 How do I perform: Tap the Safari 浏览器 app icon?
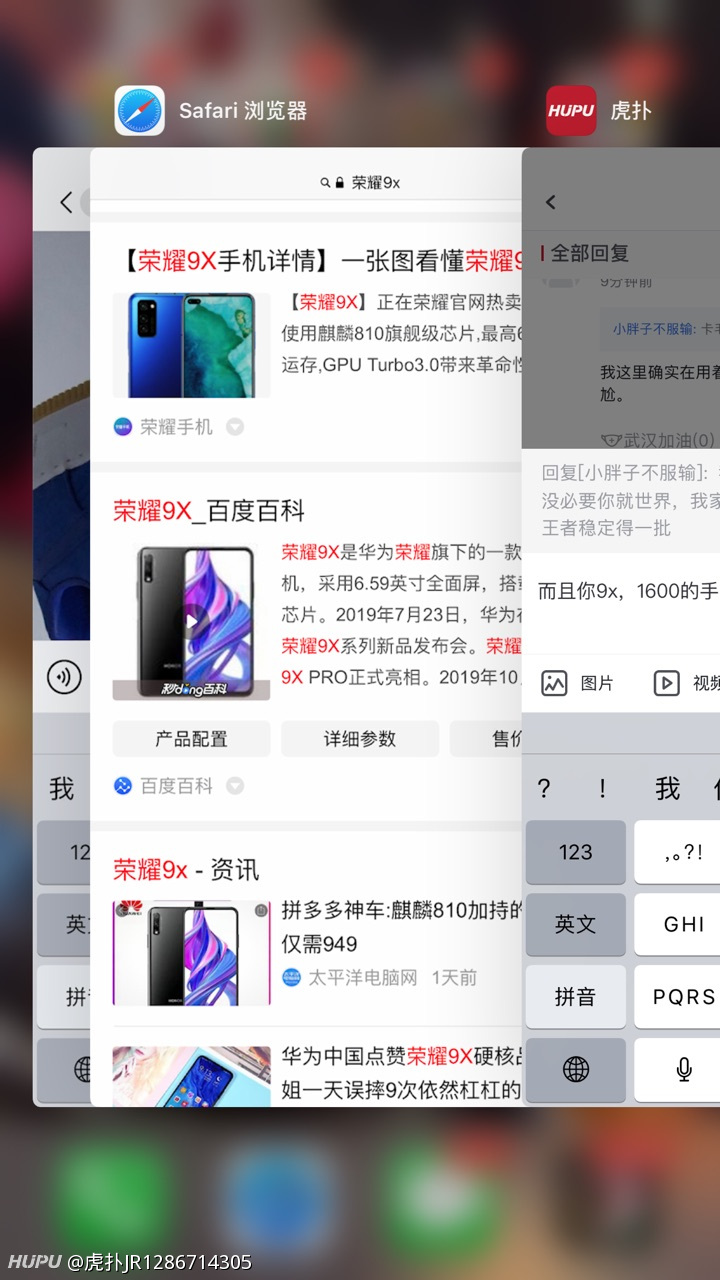[x=140, y=110]
